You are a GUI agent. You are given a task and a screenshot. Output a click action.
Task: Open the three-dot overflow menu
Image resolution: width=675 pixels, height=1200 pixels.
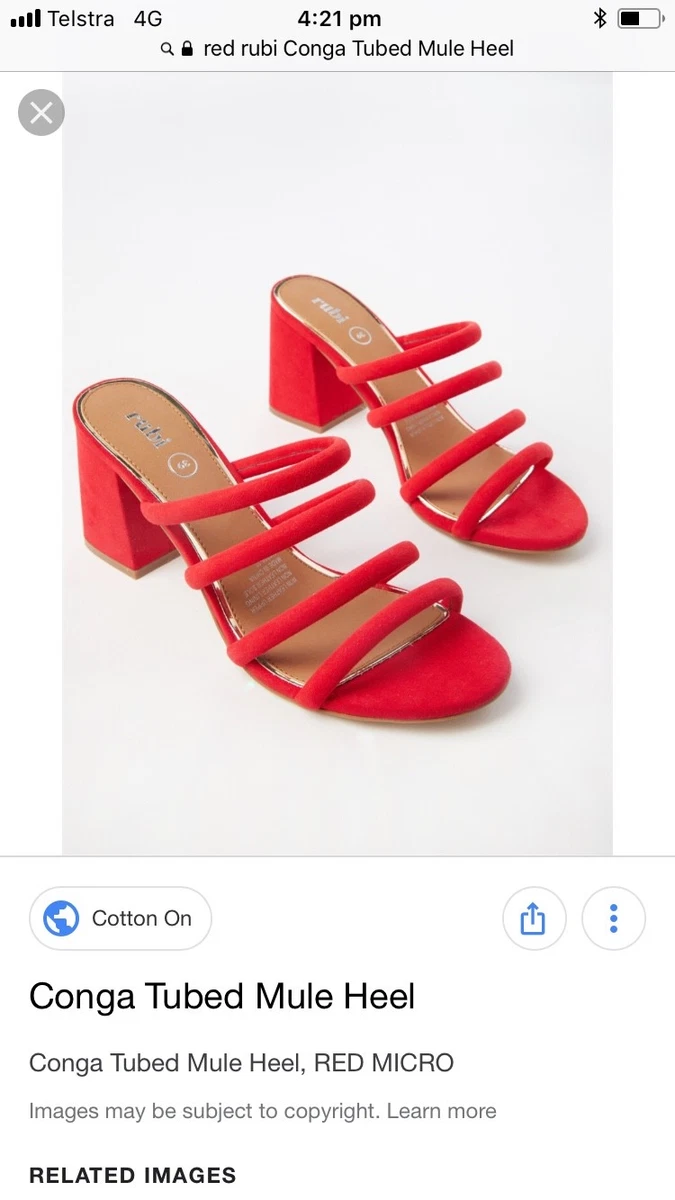tap(613, 918)
